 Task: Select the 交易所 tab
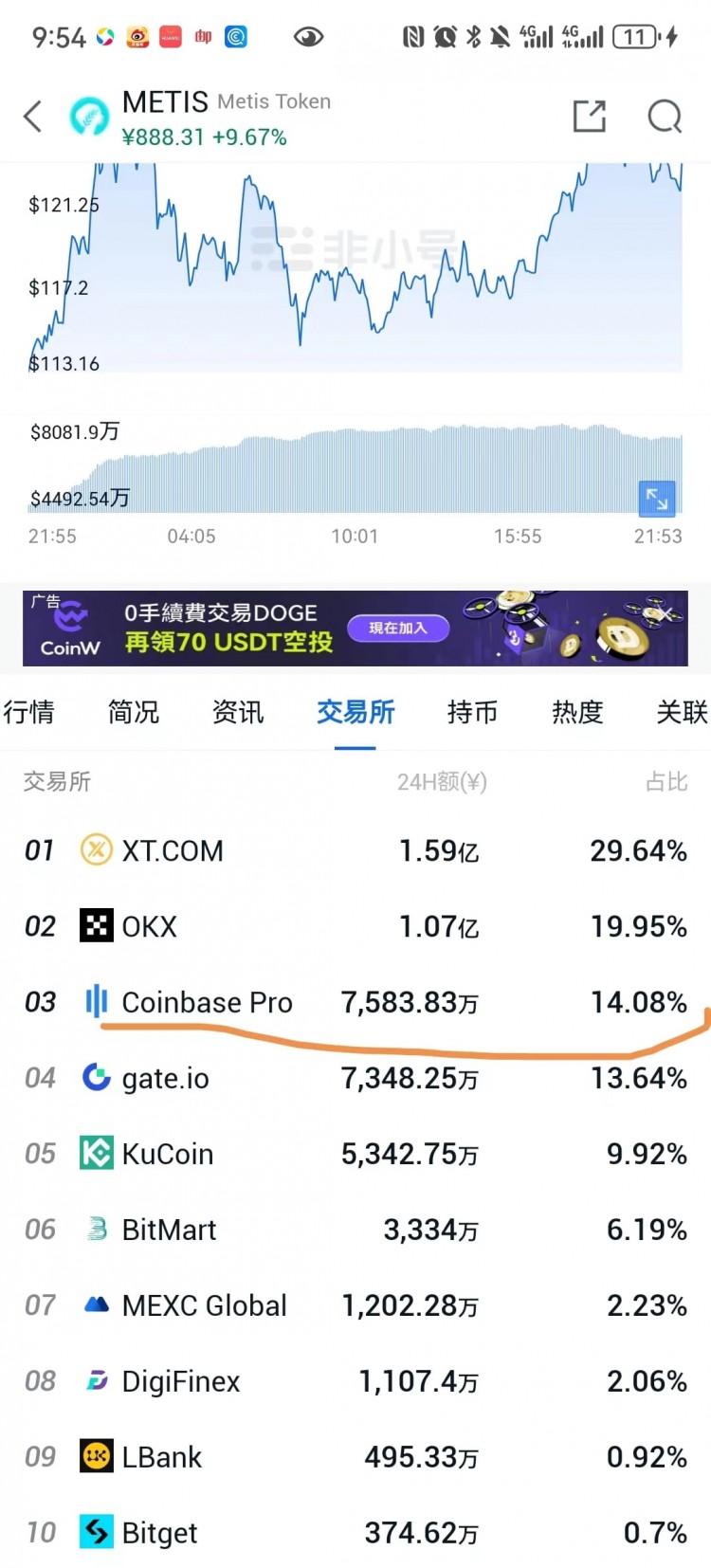[x=355, y=712]
